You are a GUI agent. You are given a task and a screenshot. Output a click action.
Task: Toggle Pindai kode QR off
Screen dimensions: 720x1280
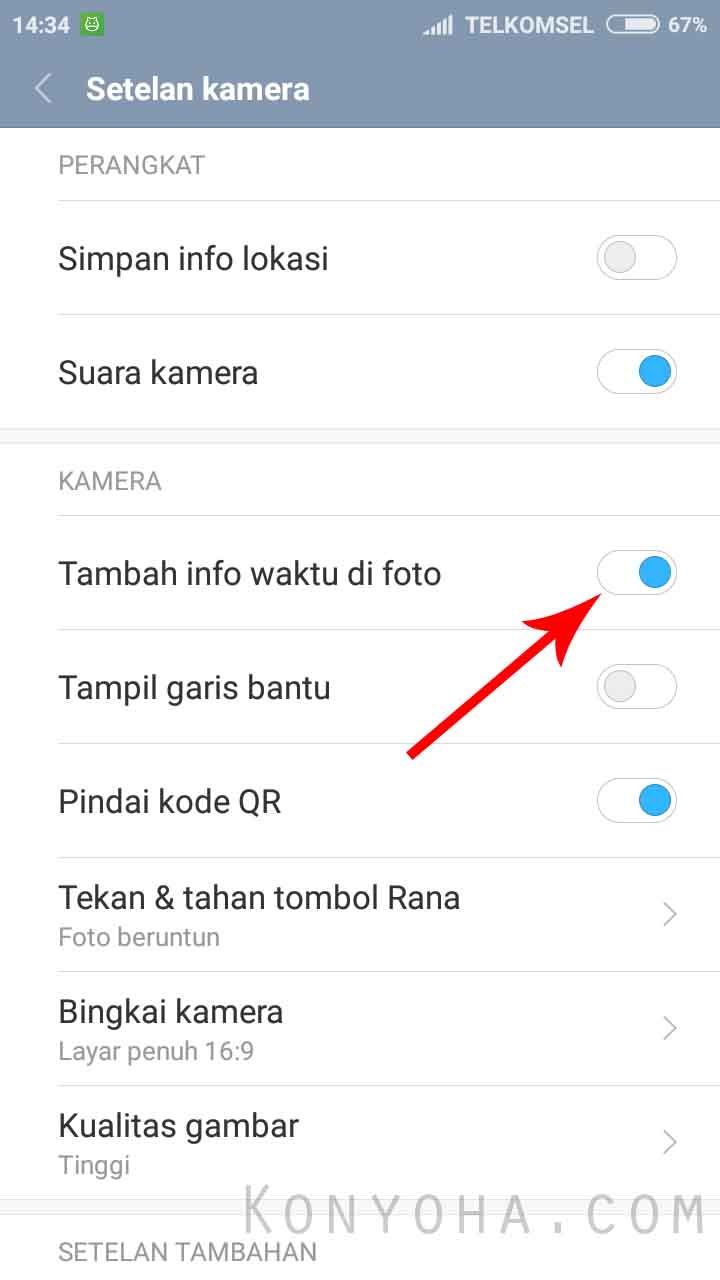(636, 801)
